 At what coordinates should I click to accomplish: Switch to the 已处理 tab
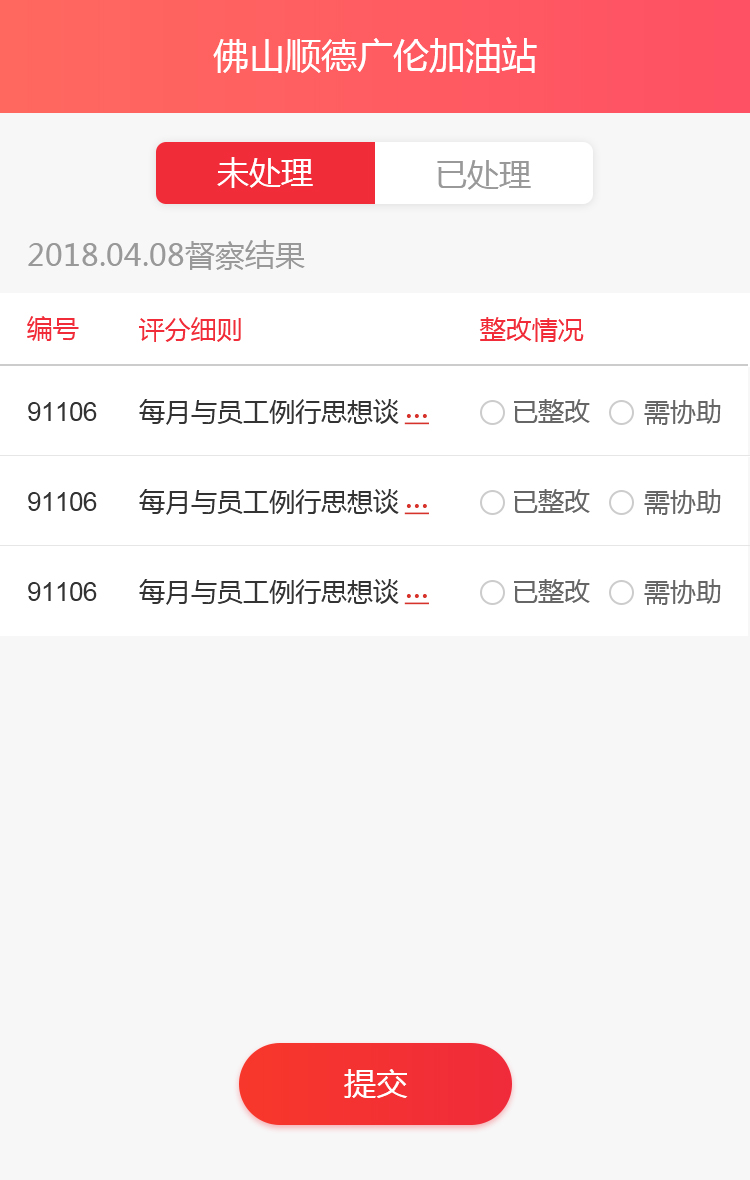(x=484, y=173)
